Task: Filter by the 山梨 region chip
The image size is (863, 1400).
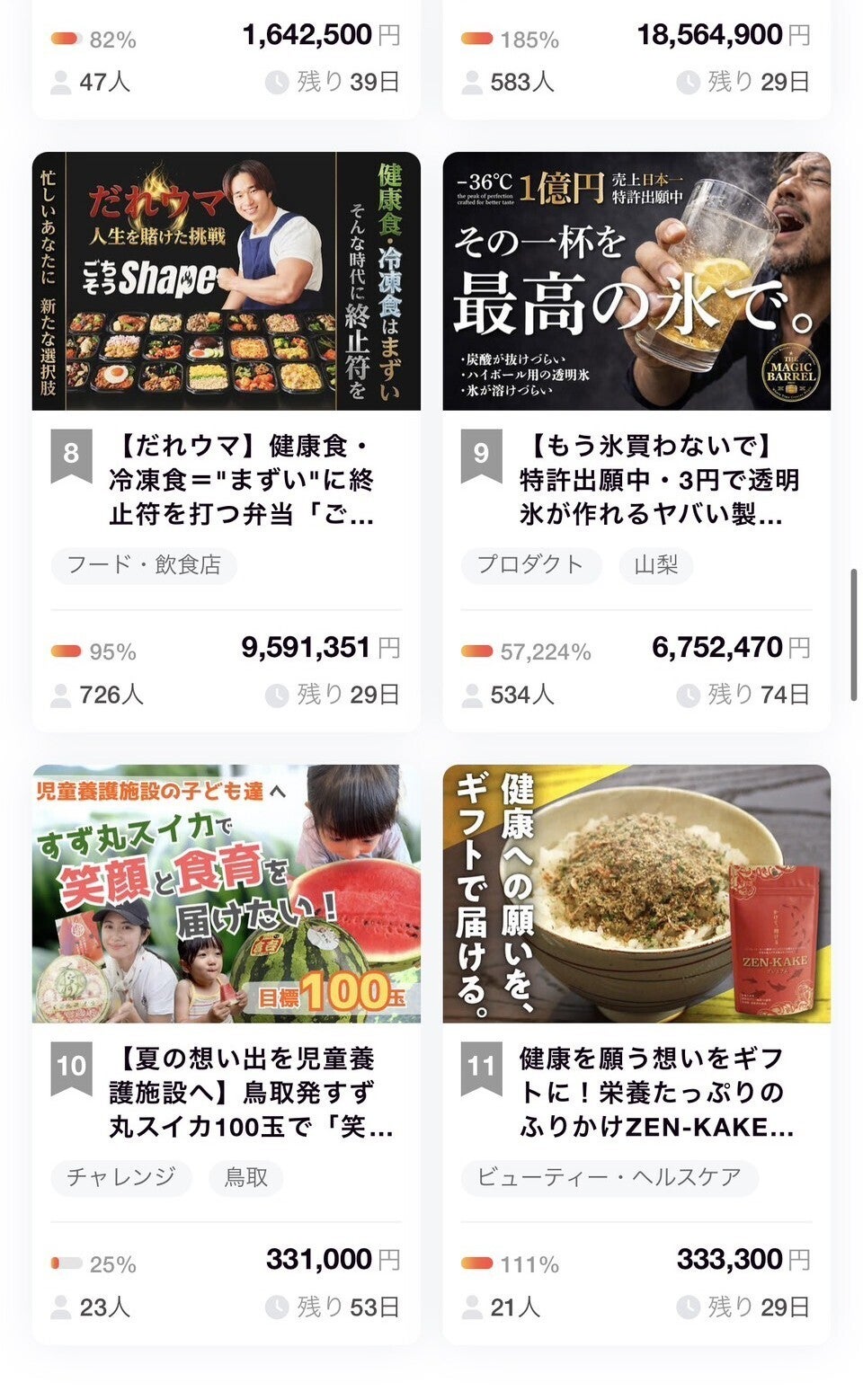Action: (x=655, y=565)
